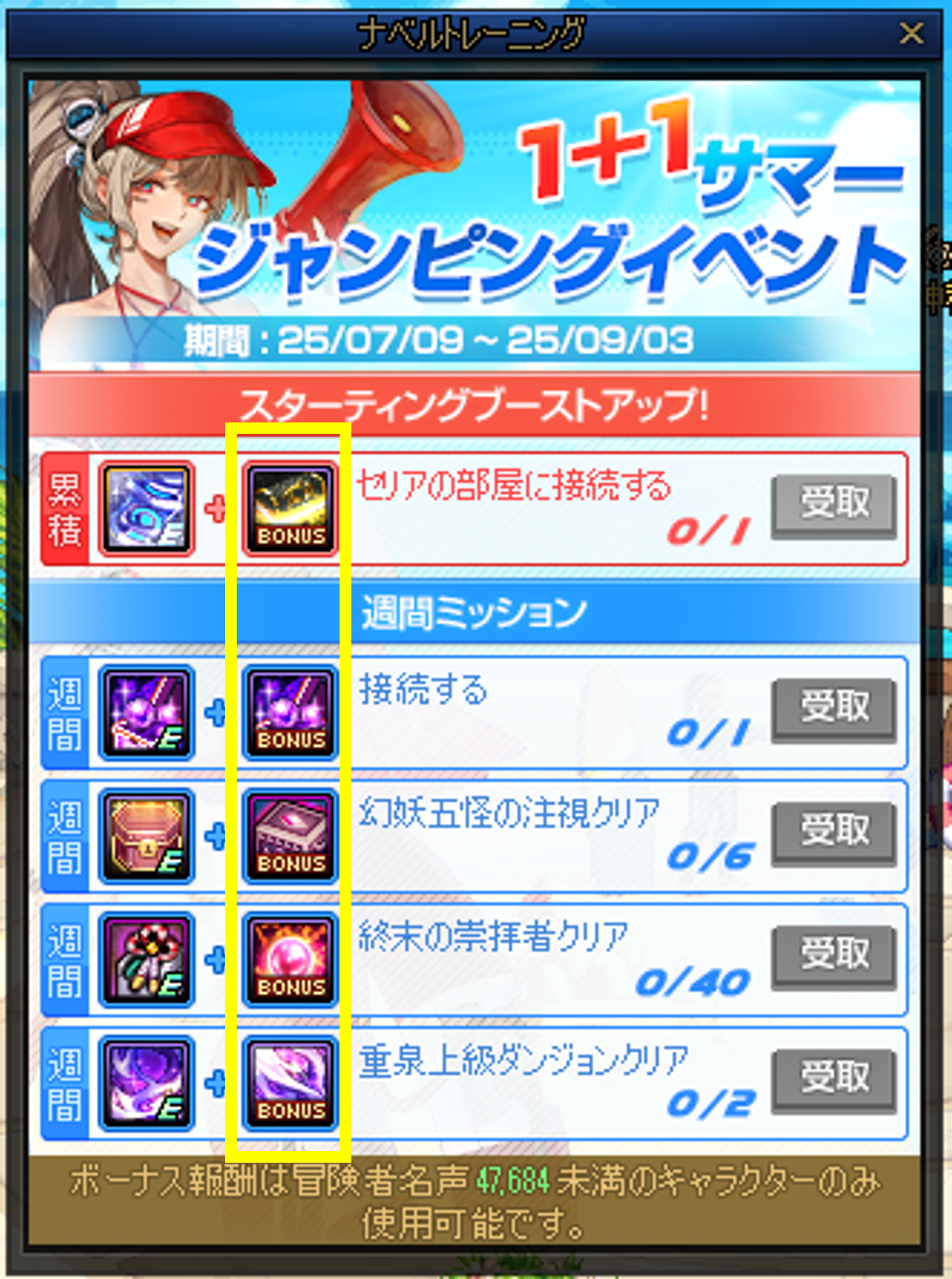Viewport: 952px width, 1279px height.
Task: Claim the weekly 接続する mission reward
Action: click(x=834, y=709)
